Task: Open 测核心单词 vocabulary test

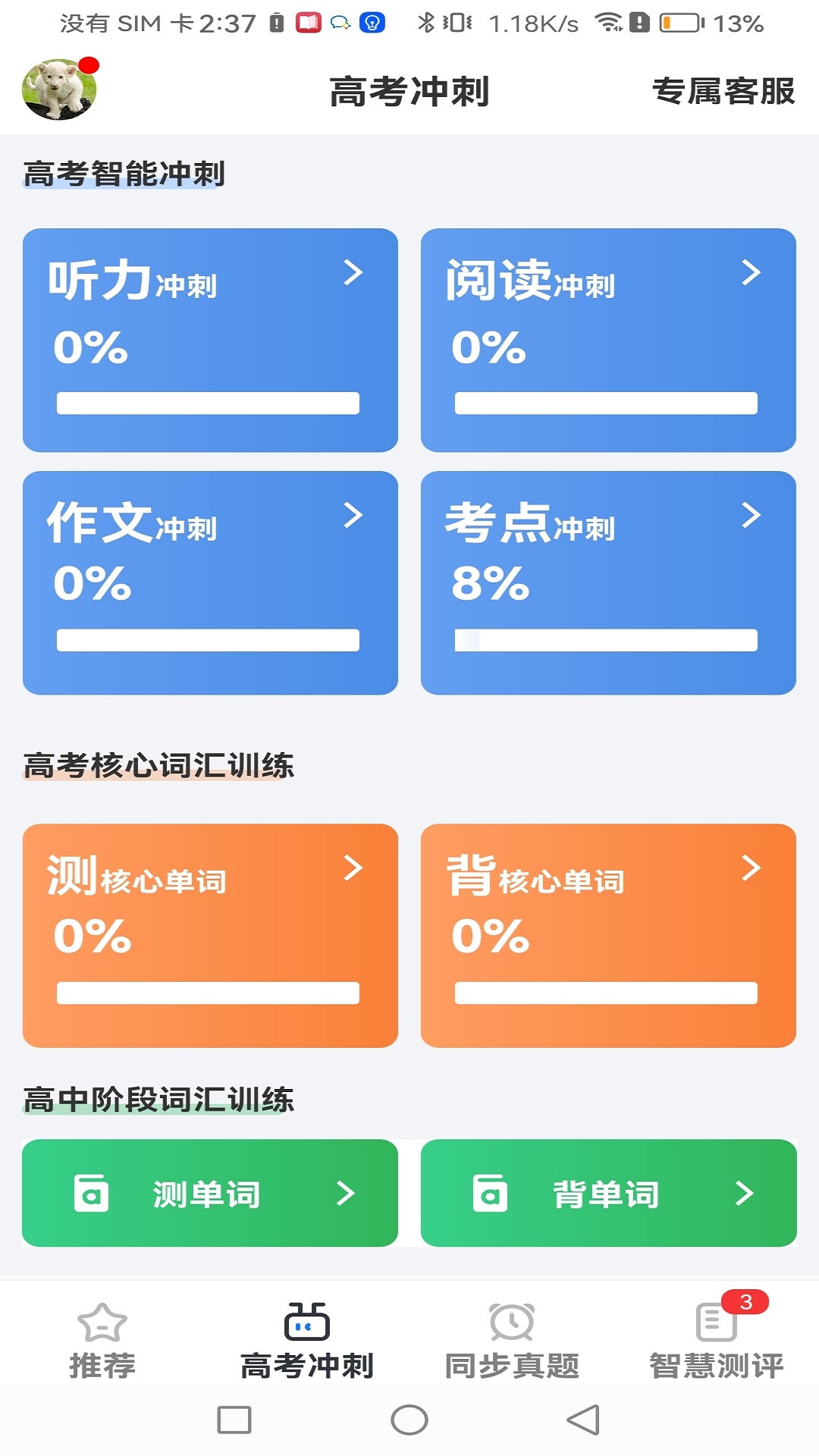Action: click(x=210, y=933)
